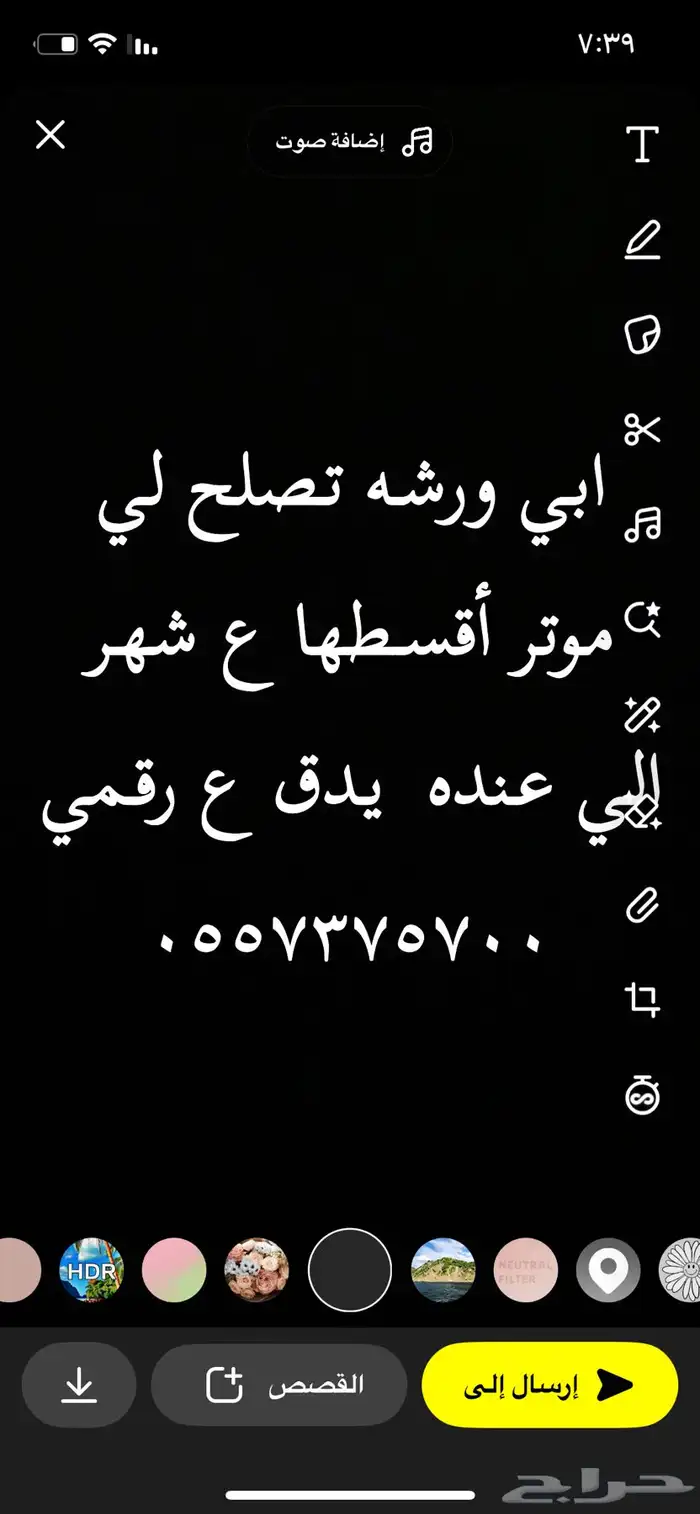Image resolution: width=700 pixels, height=1514 pixels.
Task: Open the crop tool
Action: 643,1000
